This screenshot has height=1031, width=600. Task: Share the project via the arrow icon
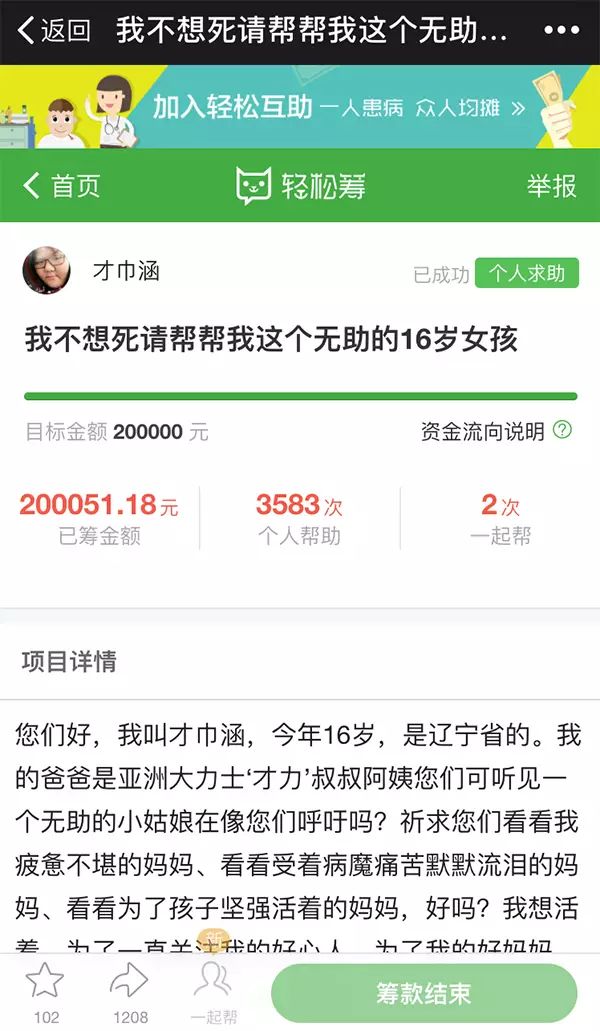[x=130, y=984]
